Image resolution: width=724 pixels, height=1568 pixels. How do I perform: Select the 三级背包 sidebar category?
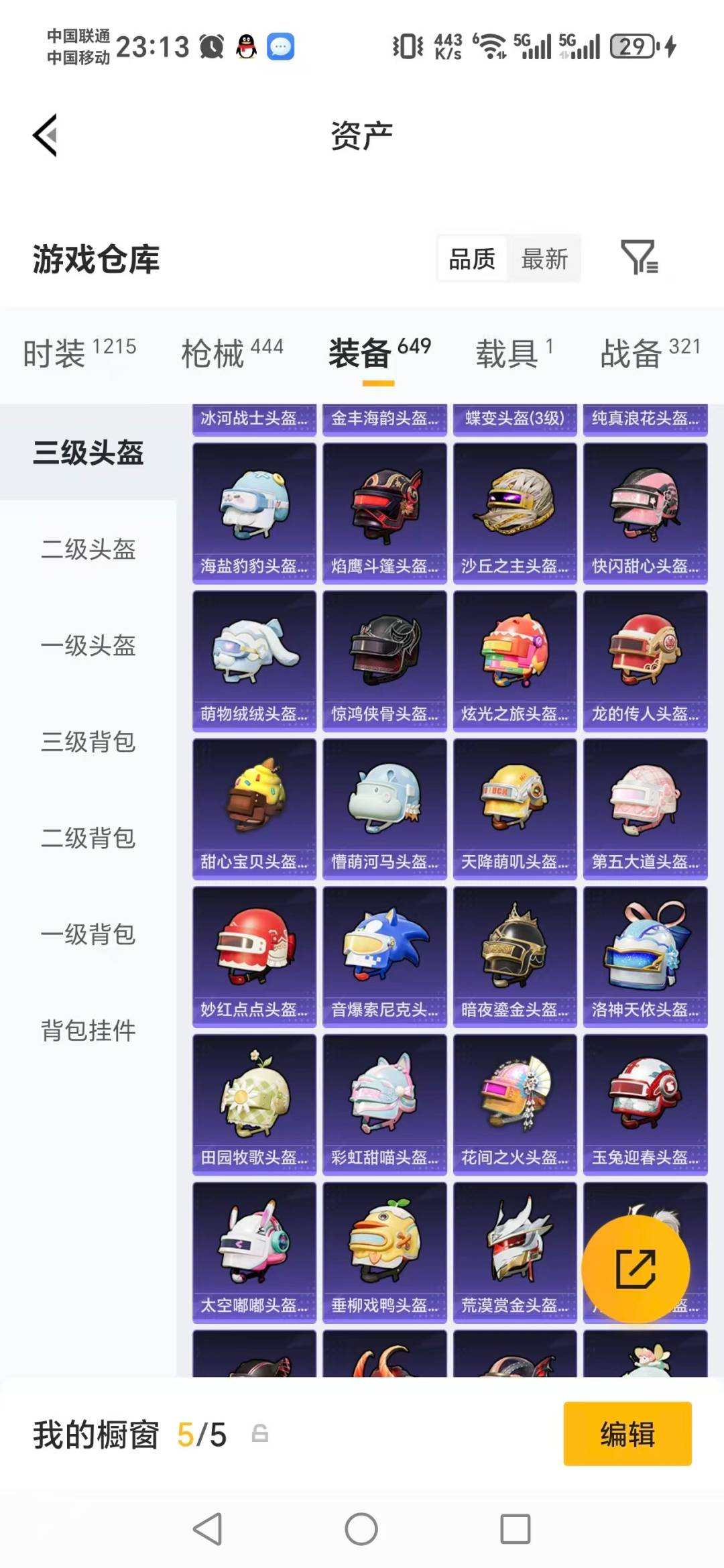pos(88,743)
